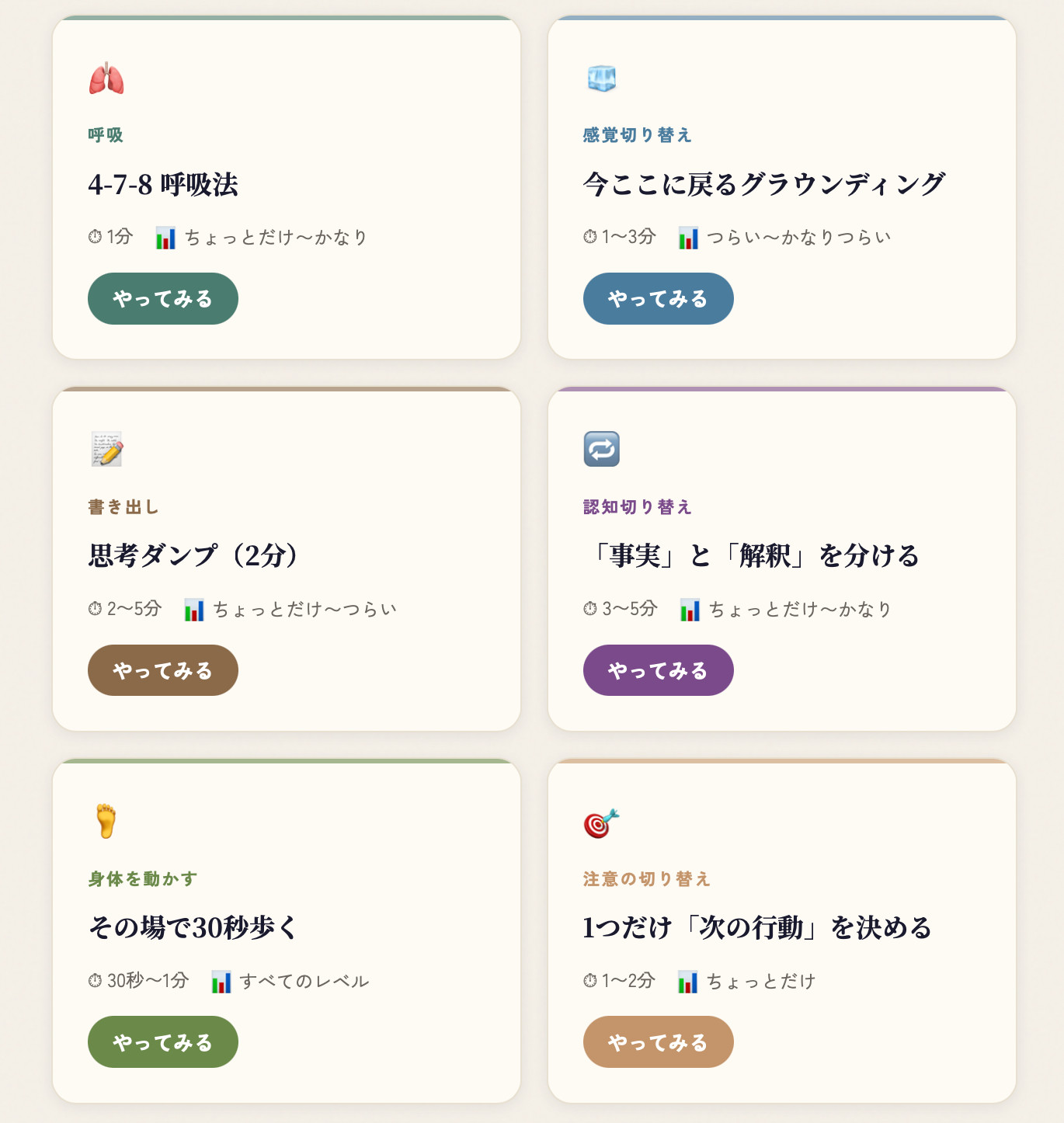Click the clock icon showing 30秒〜1分
This screenshot has height=1123, width=1064.
95,980
